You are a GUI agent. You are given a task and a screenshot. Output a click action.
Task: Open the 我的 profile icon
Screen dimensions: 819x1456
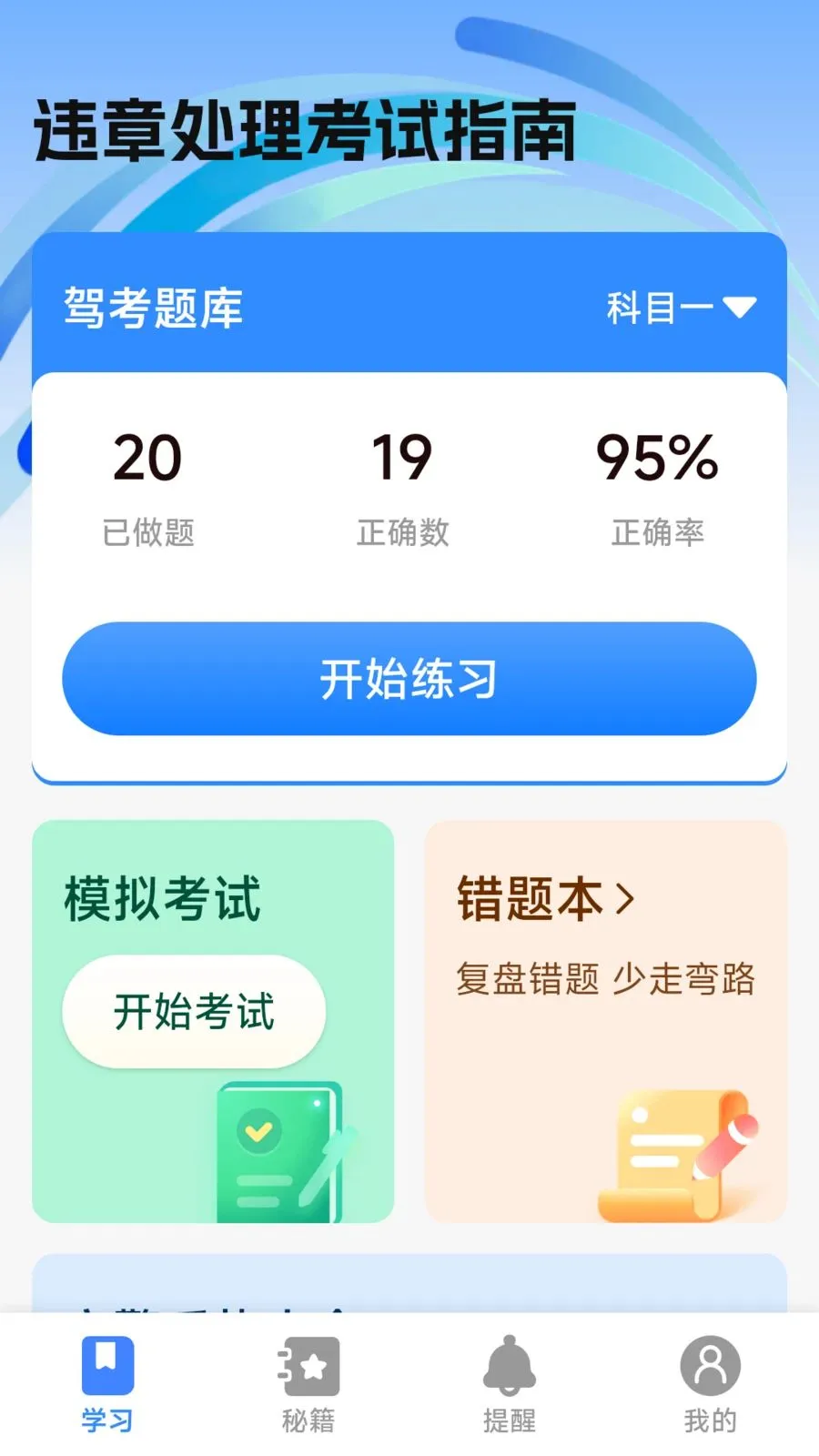(x=710, y=1365)
